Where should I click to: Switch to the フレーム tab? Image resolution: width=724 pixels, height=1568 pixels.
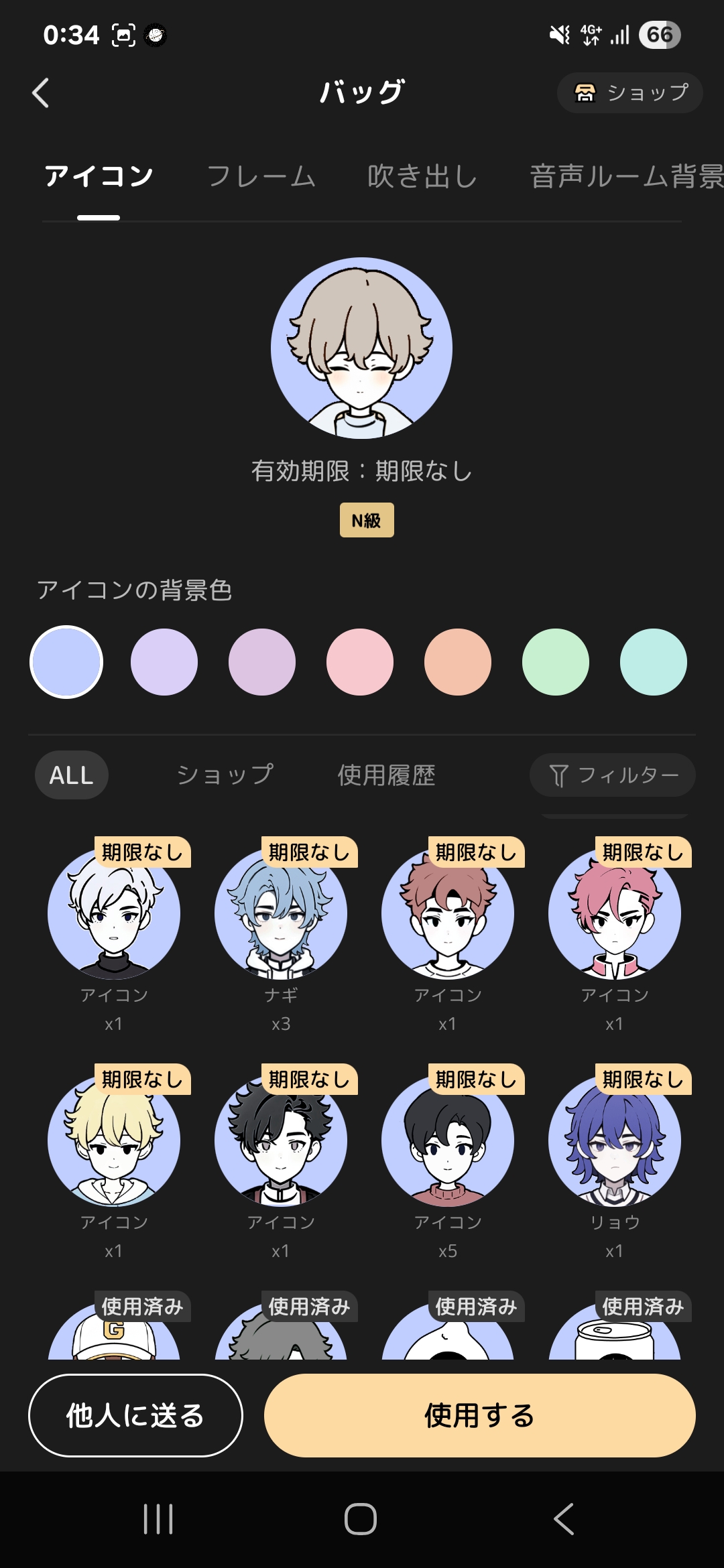click(261, 176)
